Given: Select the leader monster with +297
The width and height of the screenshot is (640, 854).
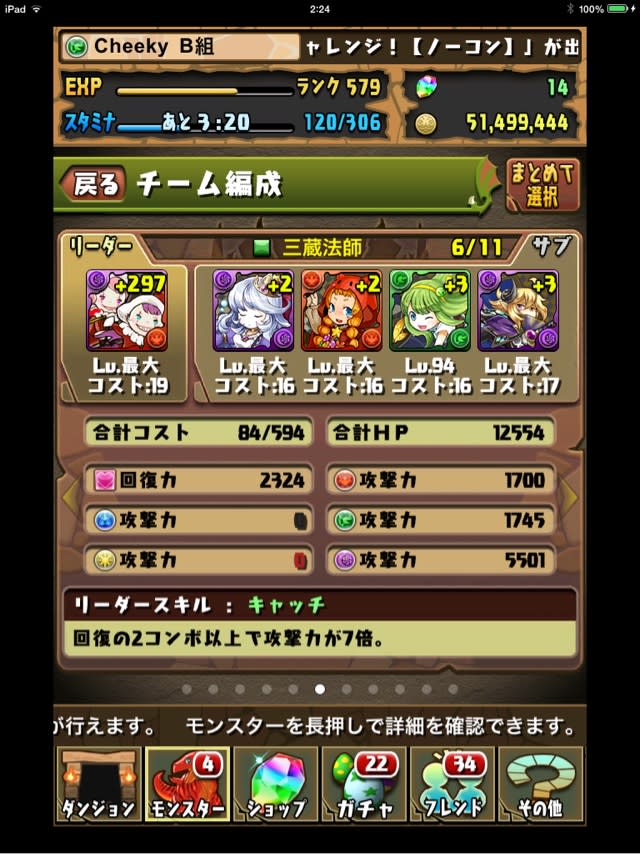Looking at the screenshot, I should click(x=127, y=310).
